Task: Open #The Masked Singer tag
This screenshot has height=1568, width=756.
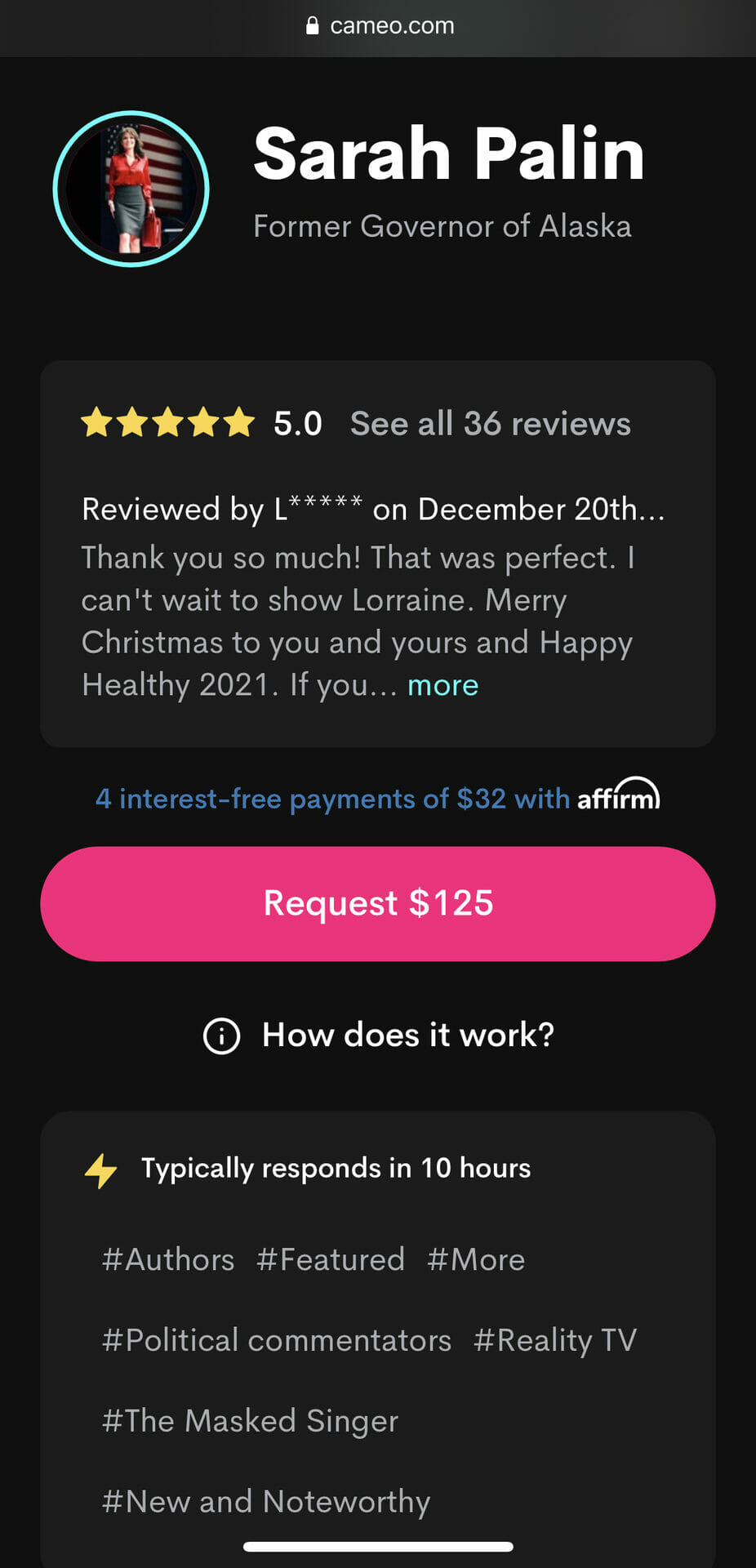Action: (250, 1421)
